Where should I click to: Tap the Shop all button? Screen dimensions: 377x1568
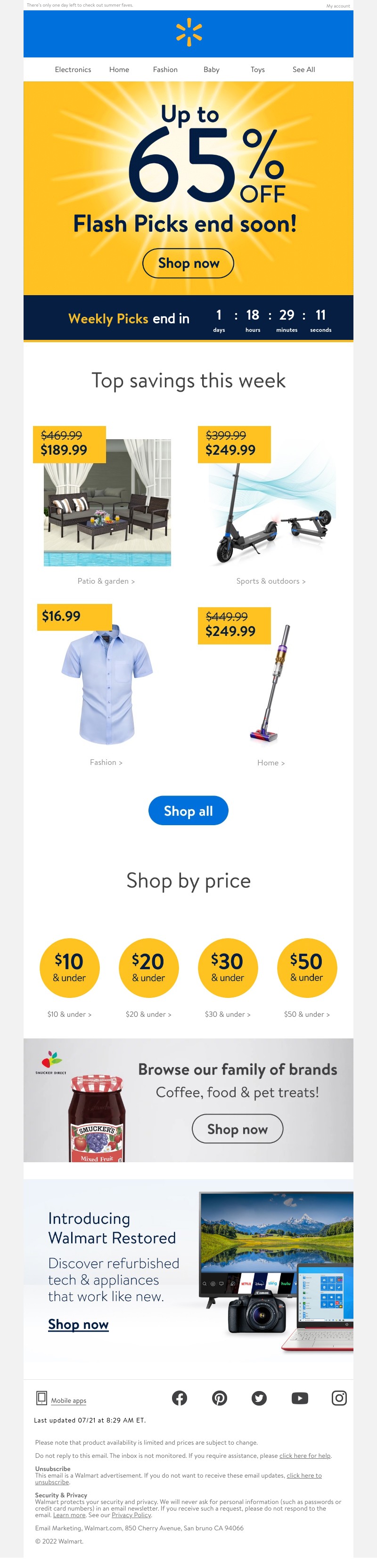coord(188,811)
